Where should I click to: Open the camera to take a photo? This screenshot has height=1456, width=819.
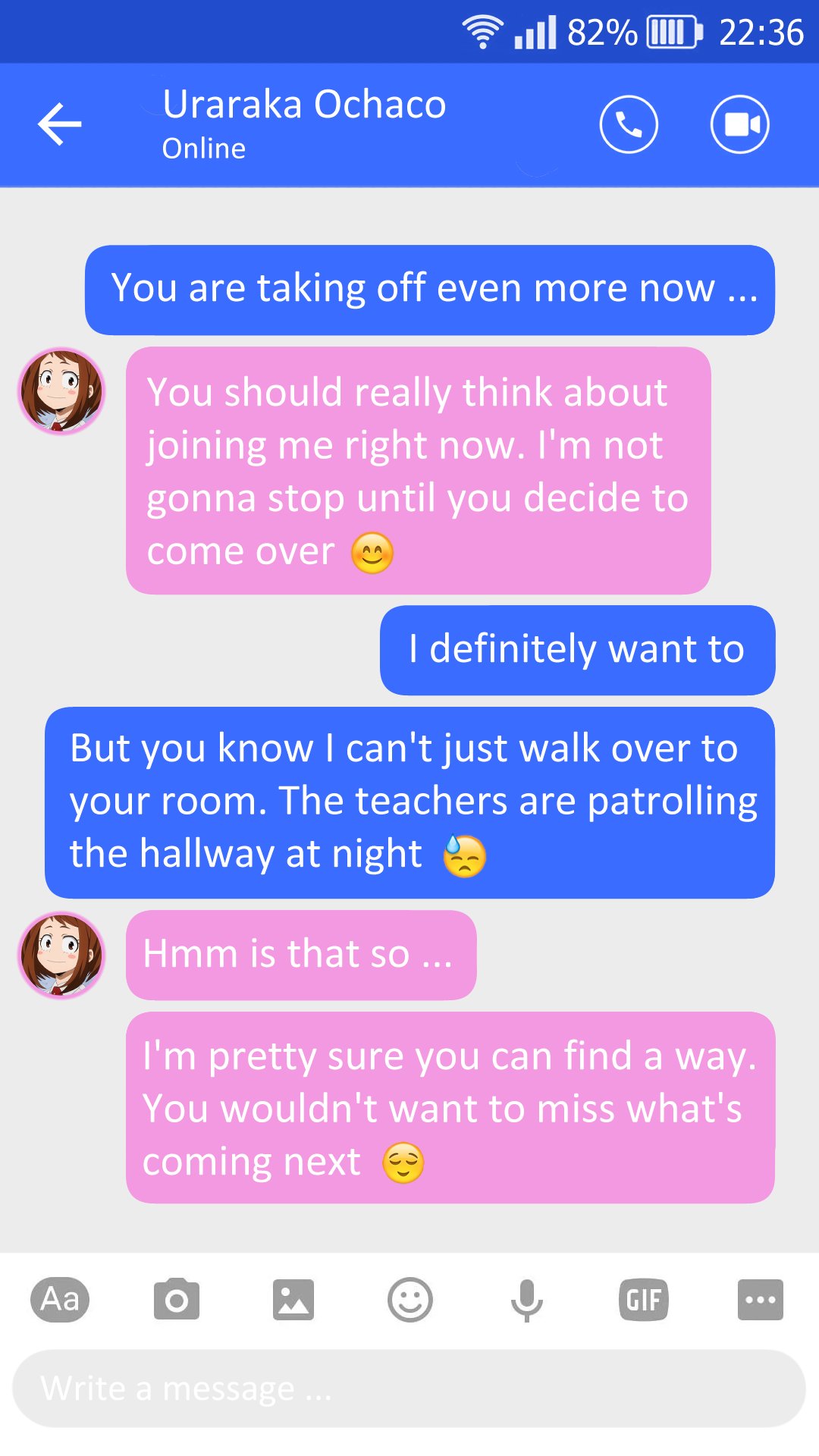coord(176,1300)
